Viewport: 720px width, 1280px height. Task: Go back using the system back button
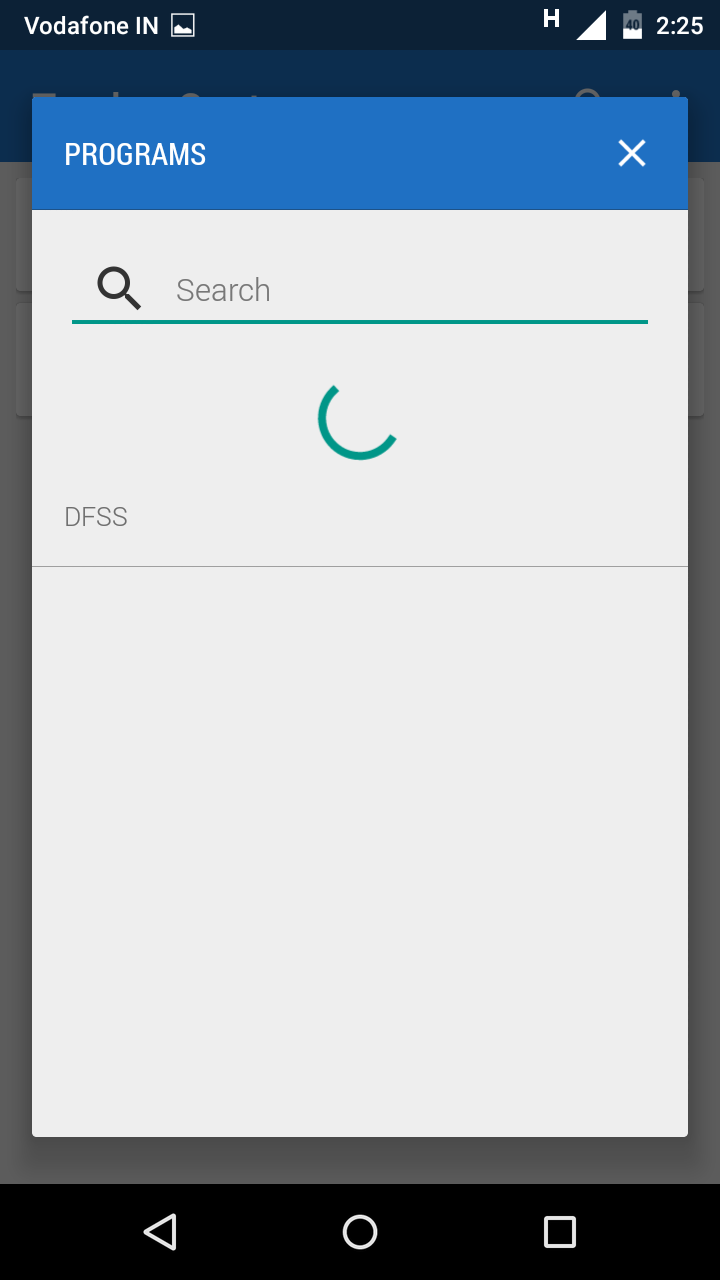tap(160, 1231)
